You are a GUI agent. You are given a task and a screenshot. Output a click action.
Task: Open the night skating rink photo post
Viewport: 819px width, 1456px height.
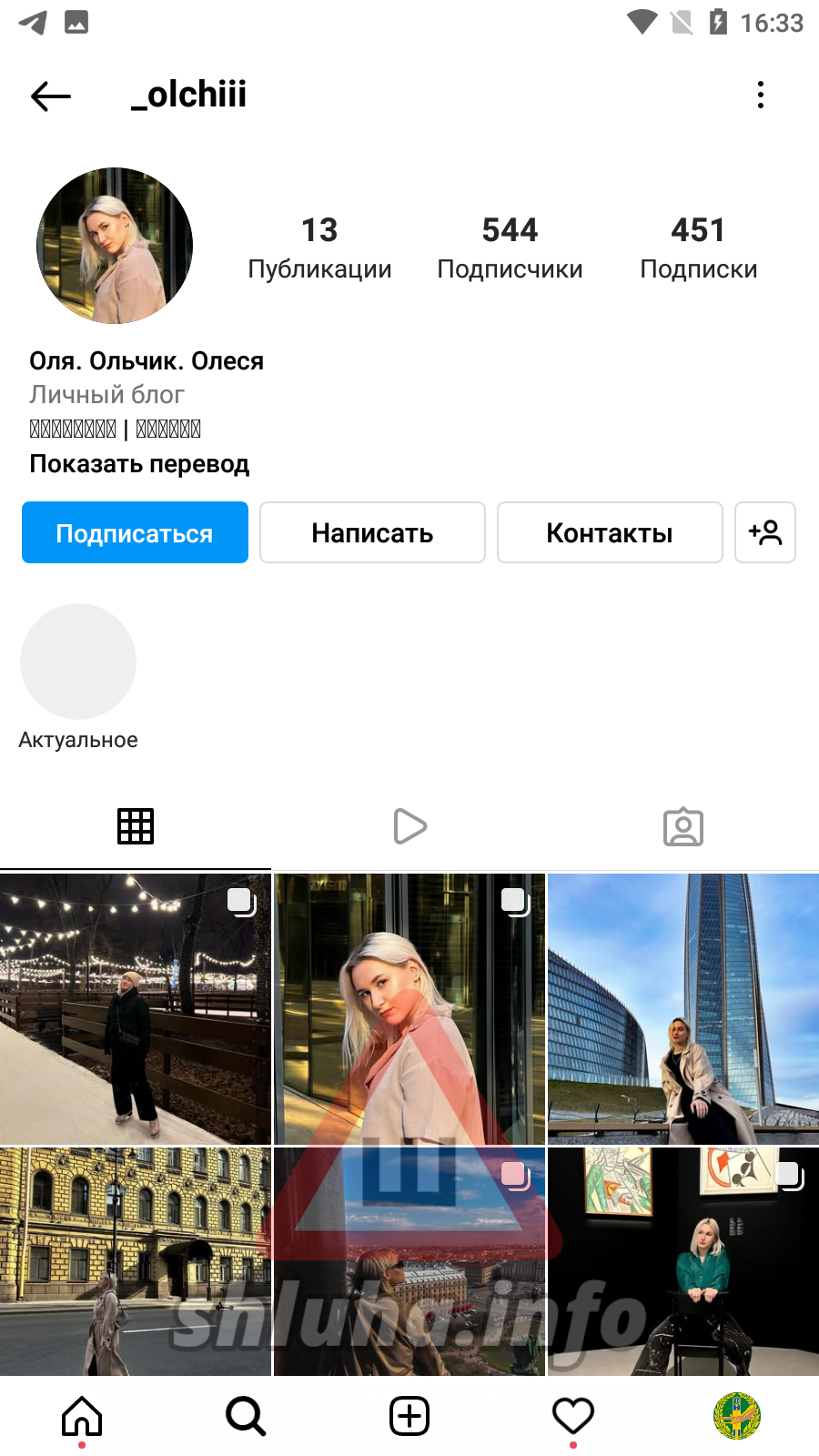pyautogui.click(x=135, y=1008)
